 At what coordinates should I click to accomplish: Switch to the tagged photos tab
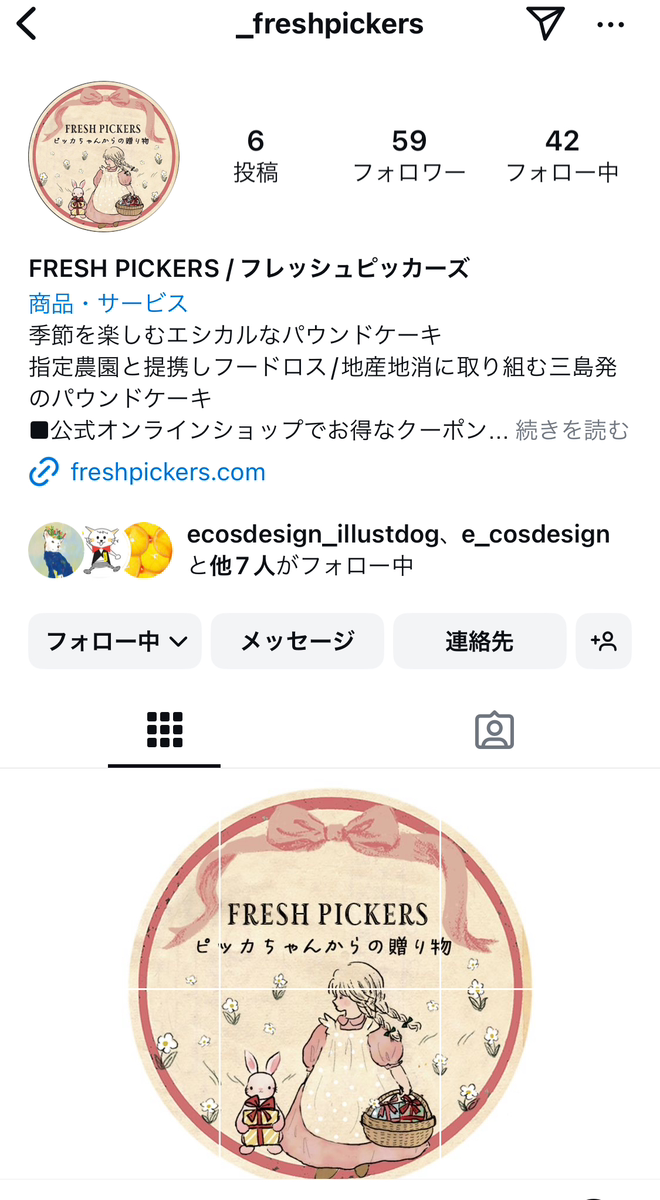tap(494, 731)
